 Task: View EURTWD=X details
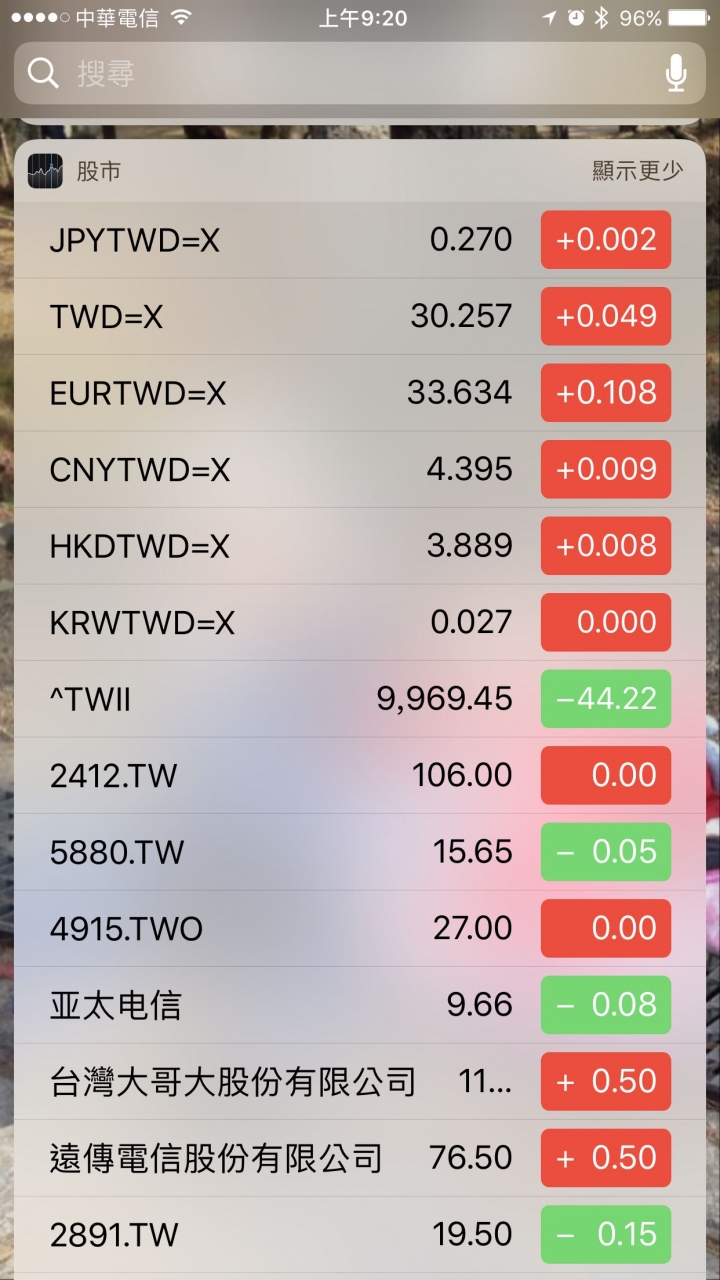click(360, 393)
